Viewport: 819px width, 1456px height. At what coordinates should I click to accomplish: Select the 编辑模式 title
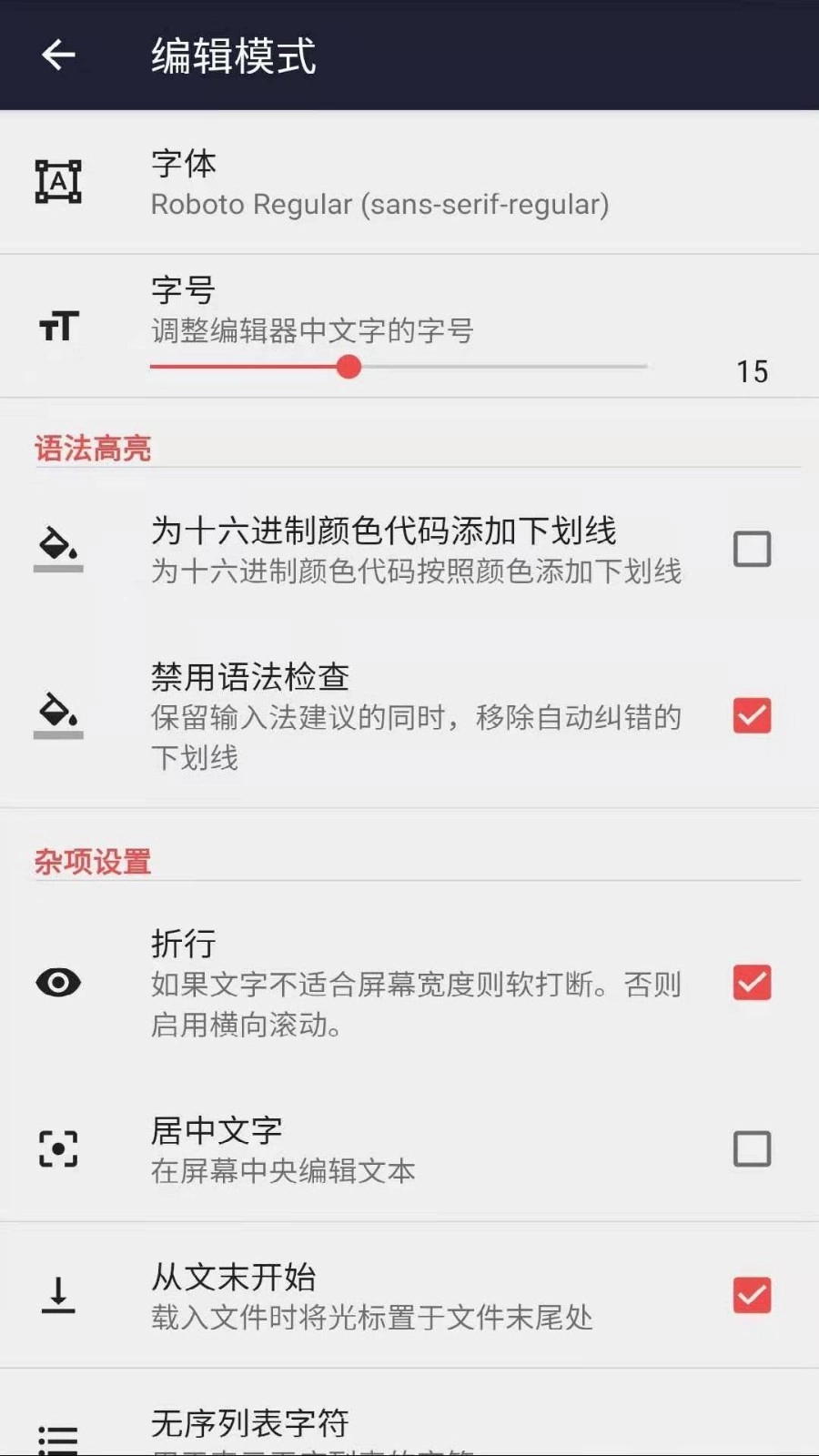pyautogui.click(x=232, y=55)
